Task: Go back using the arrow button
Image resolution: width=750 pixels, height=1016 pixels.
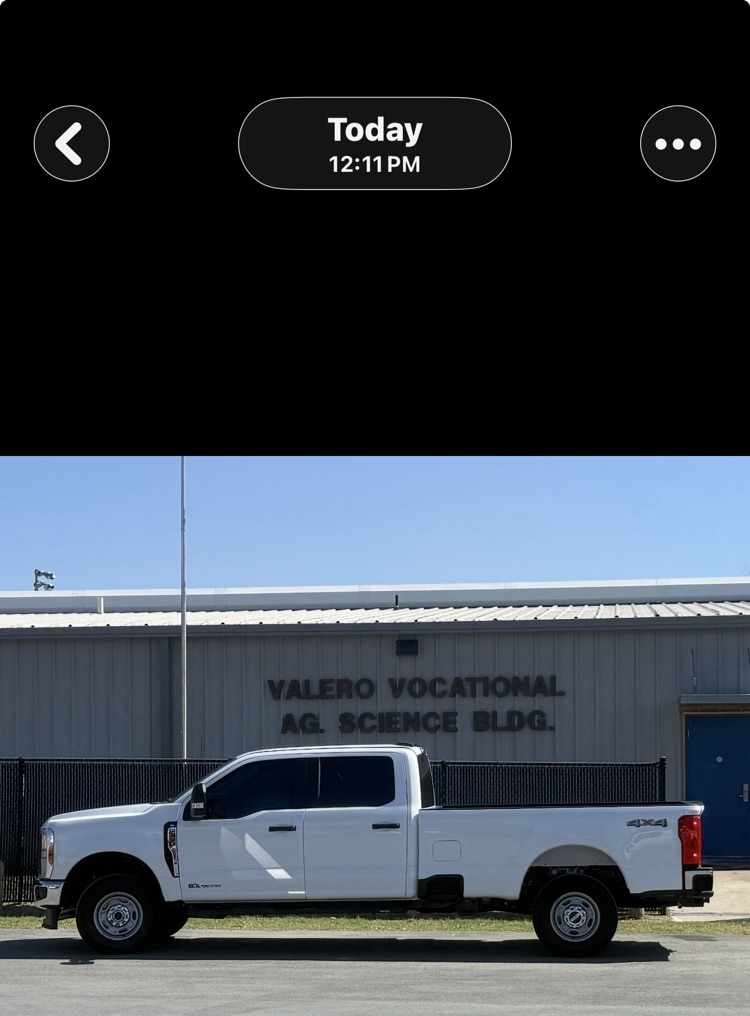Action: pos(71,143)
